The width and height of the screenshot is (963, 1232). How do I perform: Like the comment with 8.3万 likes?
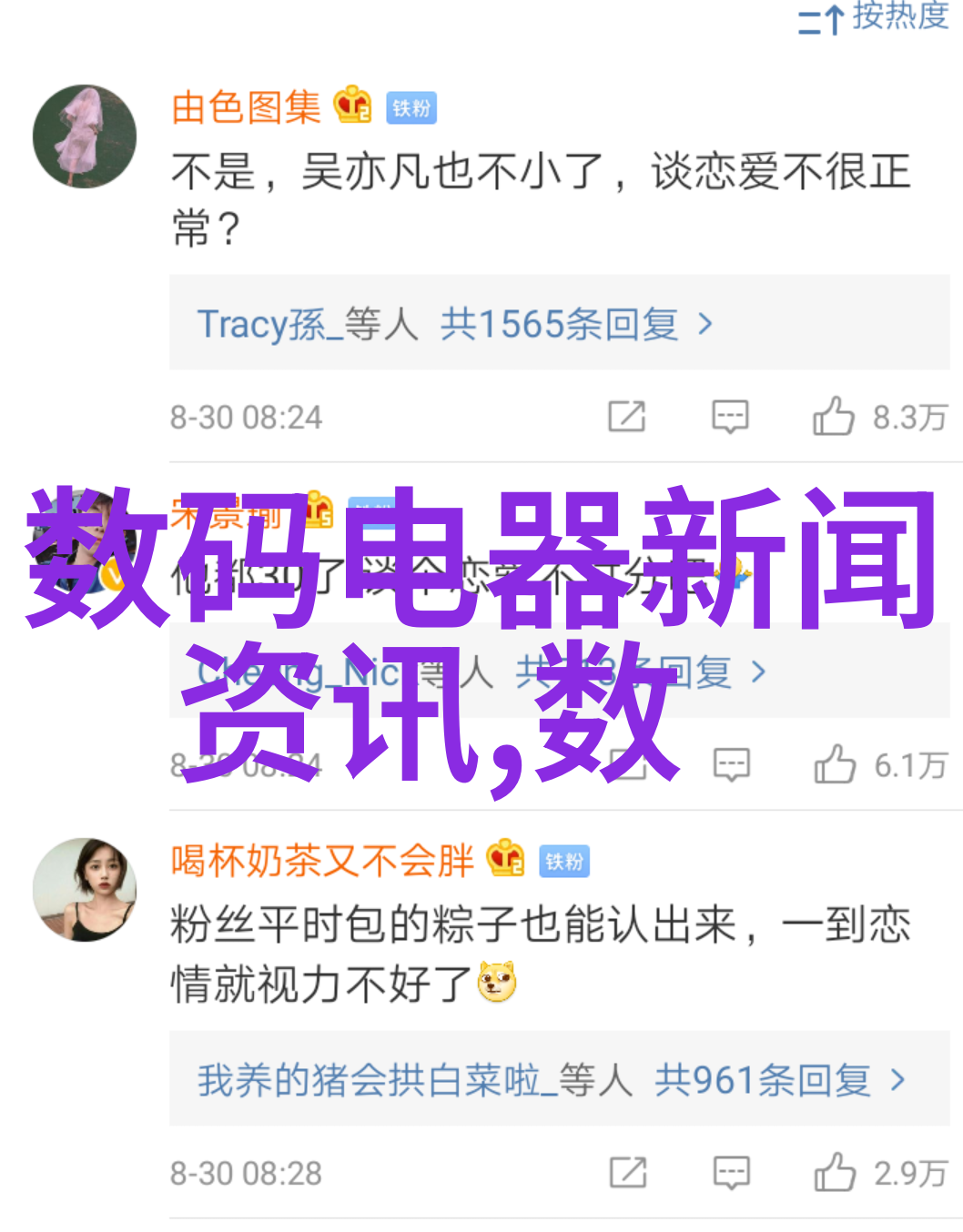point(834,417)
